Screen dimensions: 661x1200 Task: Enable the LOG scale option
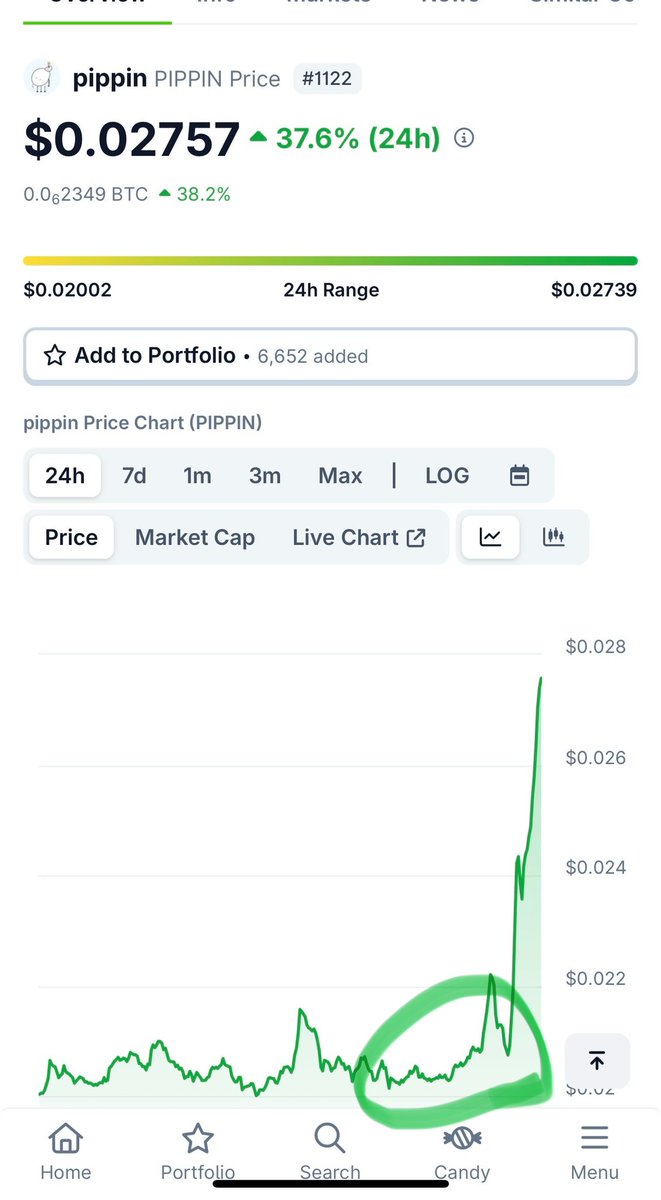coord(447,476)
